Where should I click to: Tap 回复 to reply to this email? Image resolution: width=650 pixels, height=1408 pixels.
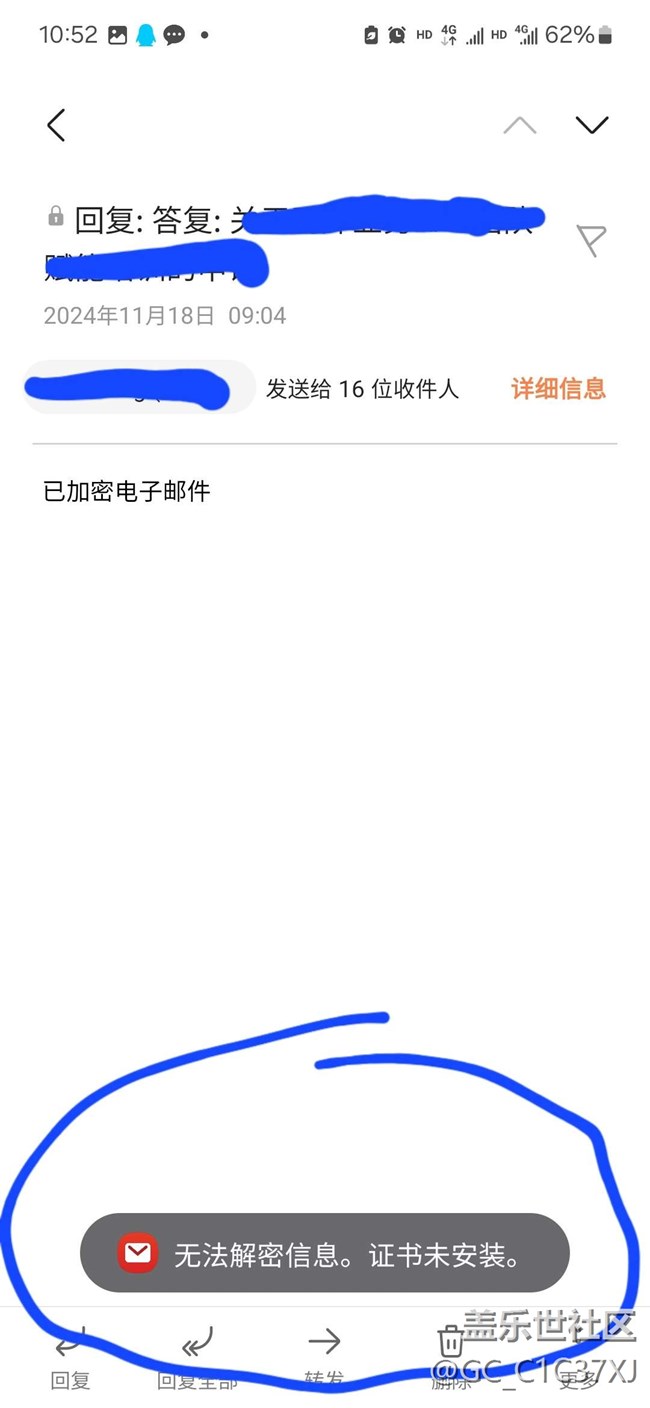[x=70, y=1360]
